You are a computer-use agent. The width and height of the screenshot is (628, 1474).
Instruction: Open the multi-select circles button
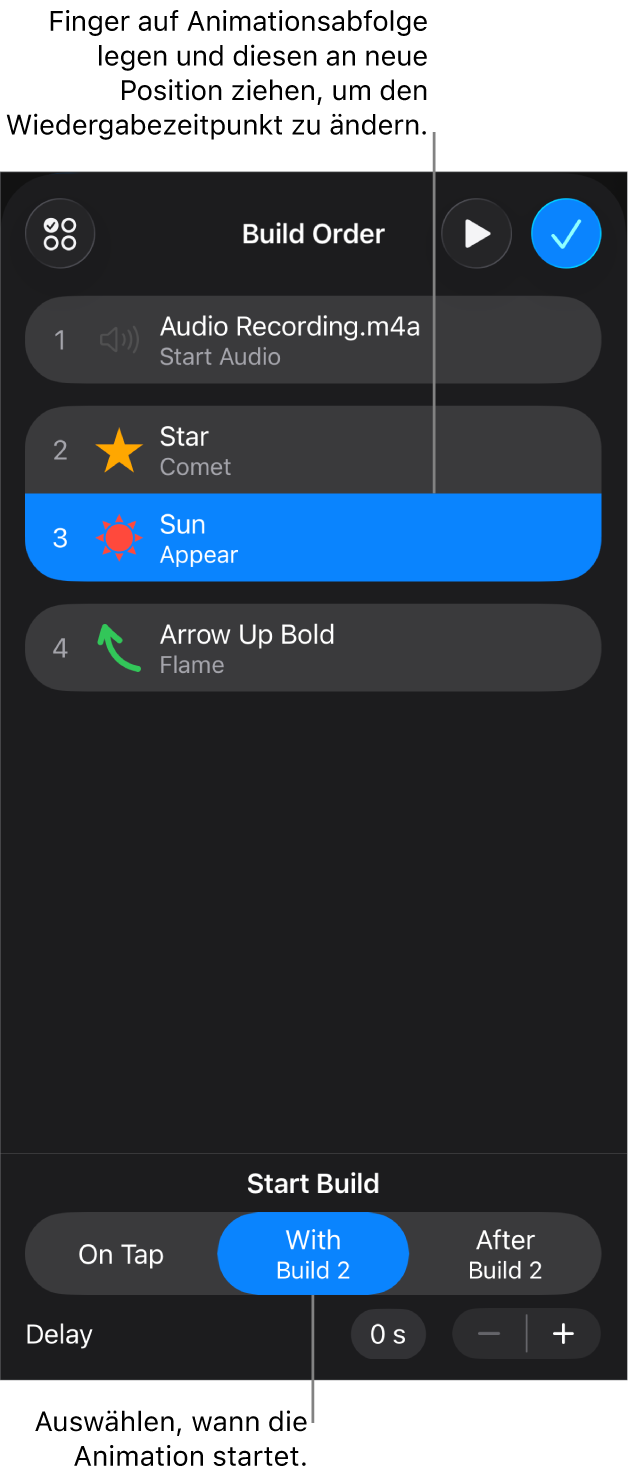click(x=60, y=234)
